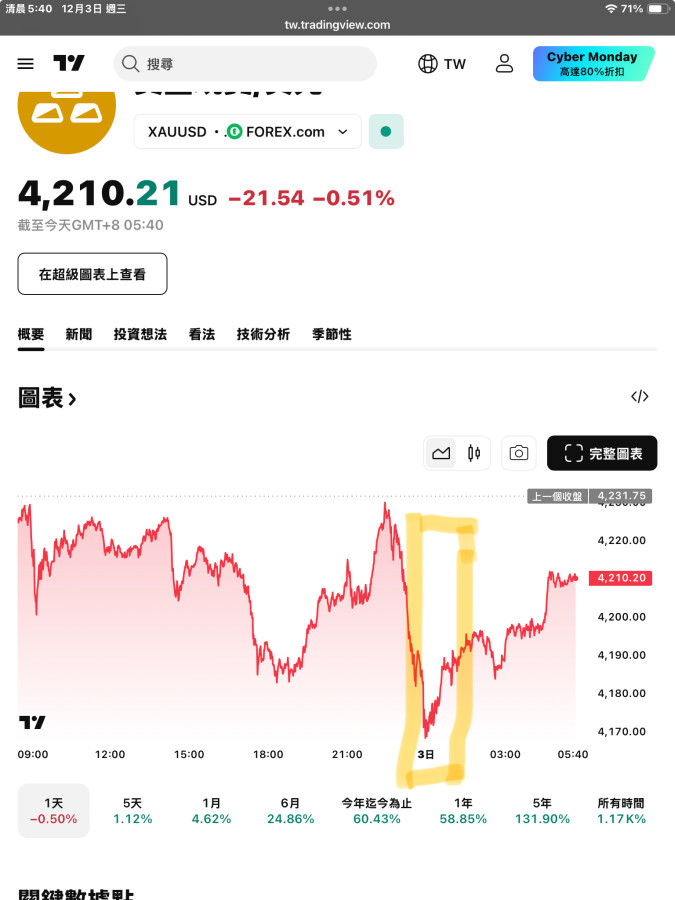Screen dimensions: 675x900
Task: Switch to the 看法 tab
Action: point(202,334)
